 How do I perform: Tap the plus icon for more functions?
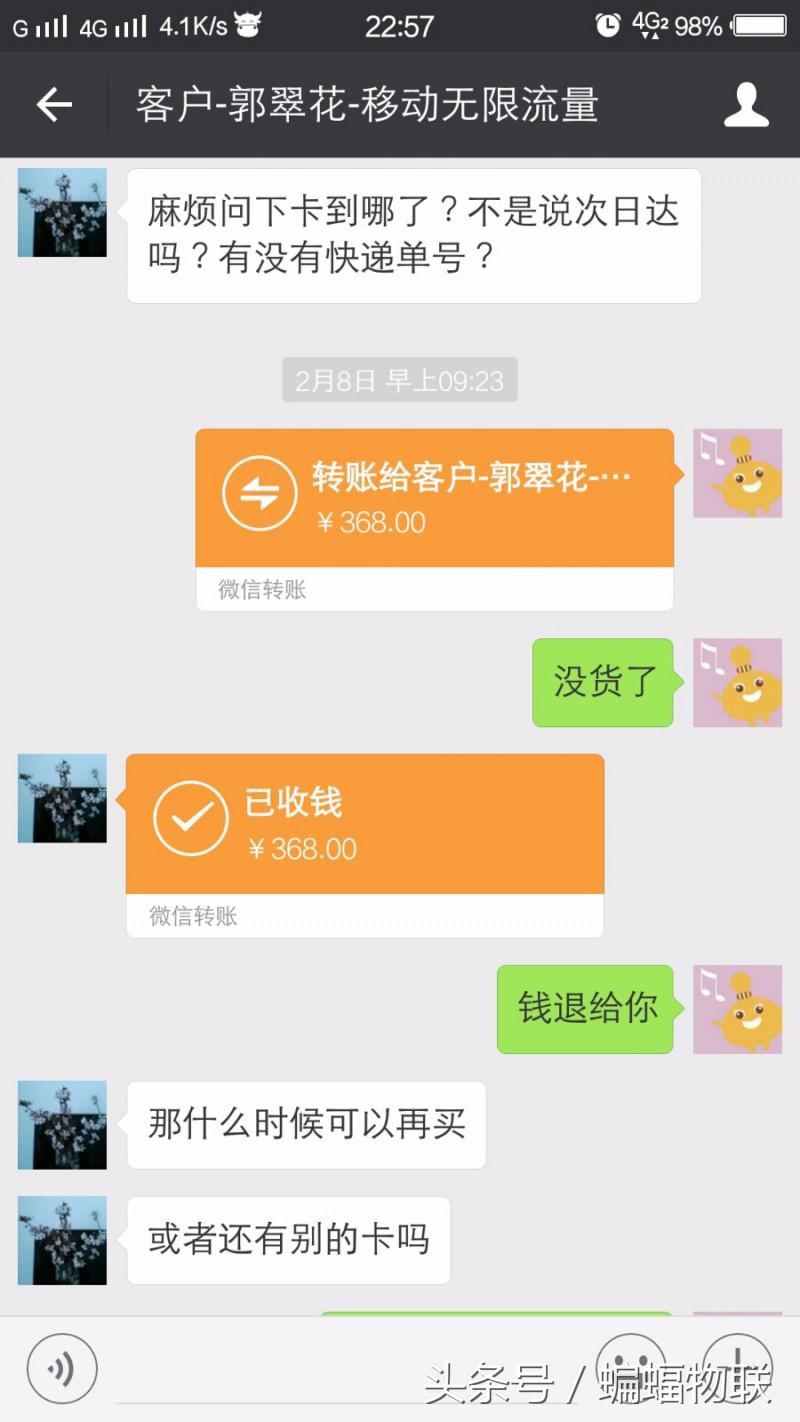(x=737, y=1368)
